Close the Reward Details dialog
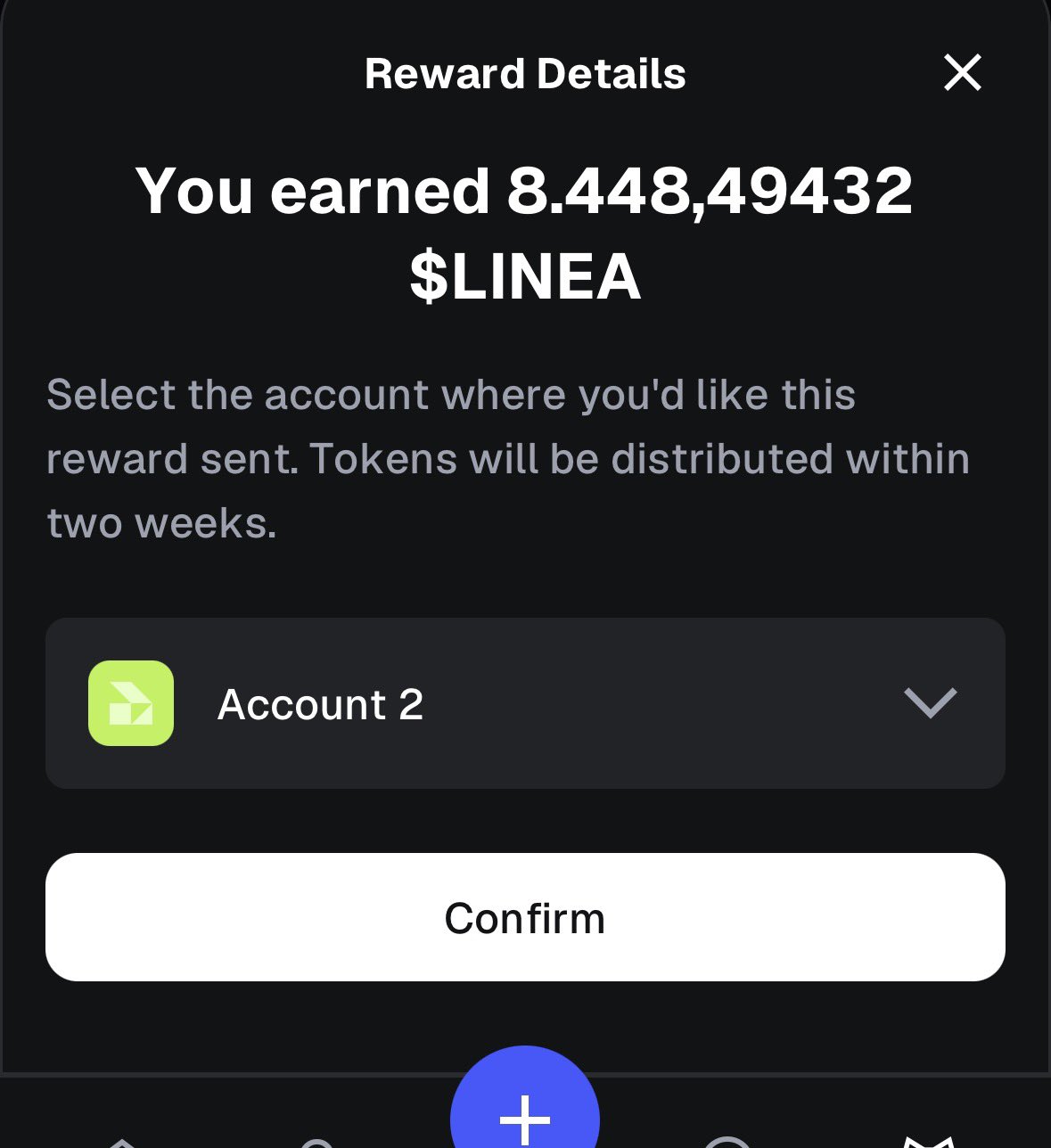Viewport: 1051px width, 1148px height. pos(962,73)
